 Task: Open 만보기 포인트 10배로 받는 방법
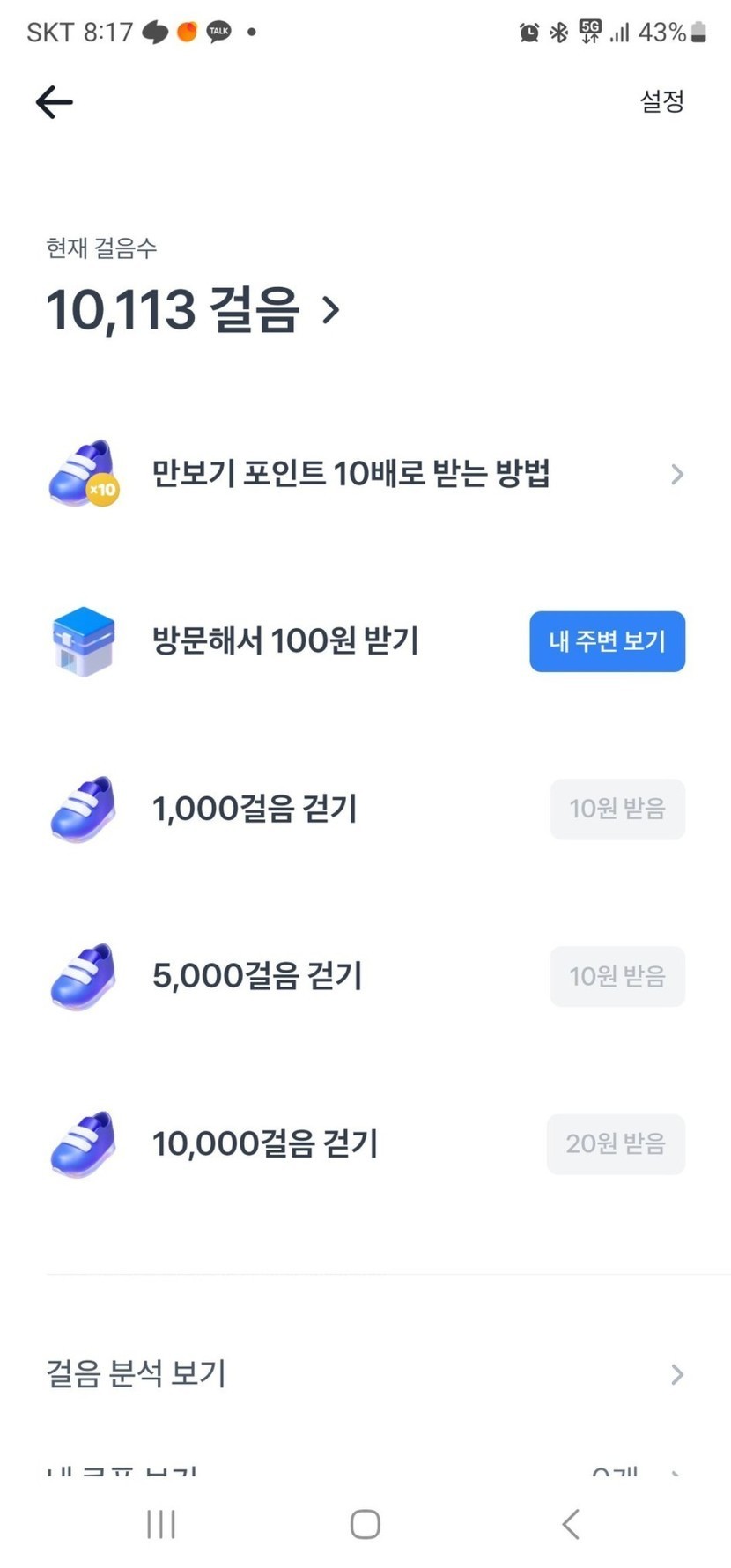point(365,474)
